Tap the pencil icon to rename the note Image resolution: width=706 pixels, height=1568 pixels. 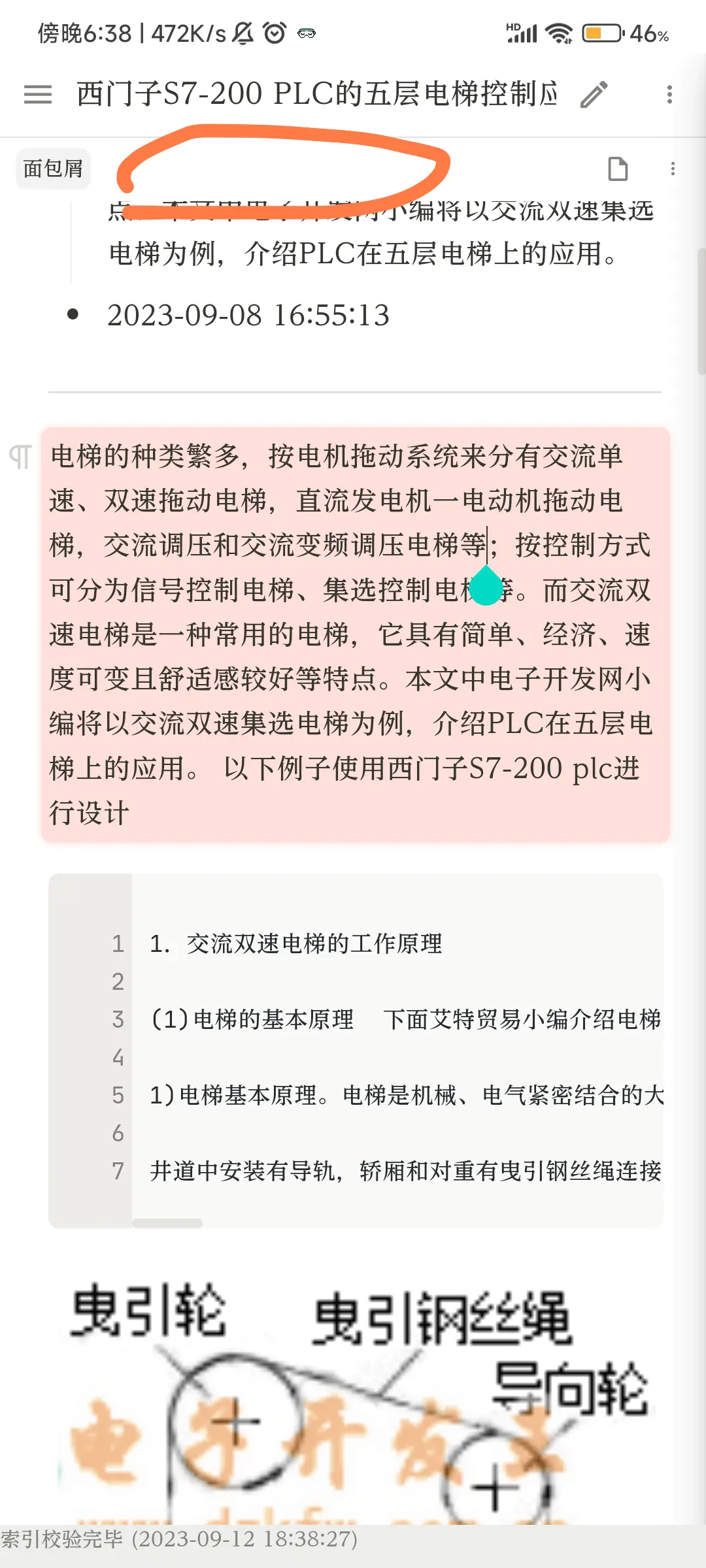point(595,95)
